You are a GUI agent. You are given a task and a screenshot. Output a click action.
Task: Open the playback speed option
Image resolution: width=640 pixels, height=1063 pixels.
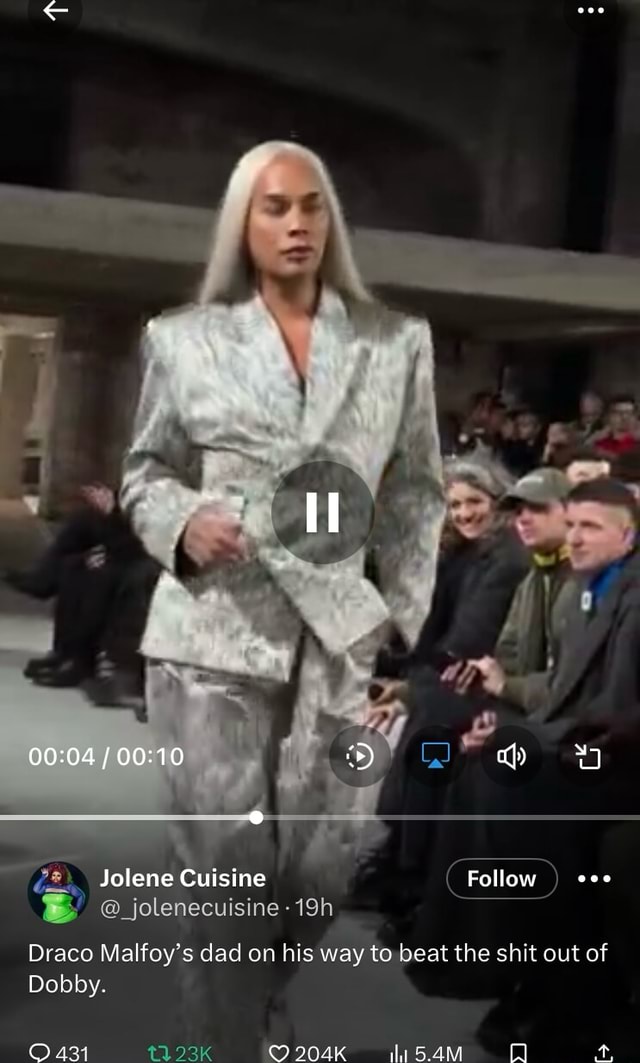[x=359, y=757]
